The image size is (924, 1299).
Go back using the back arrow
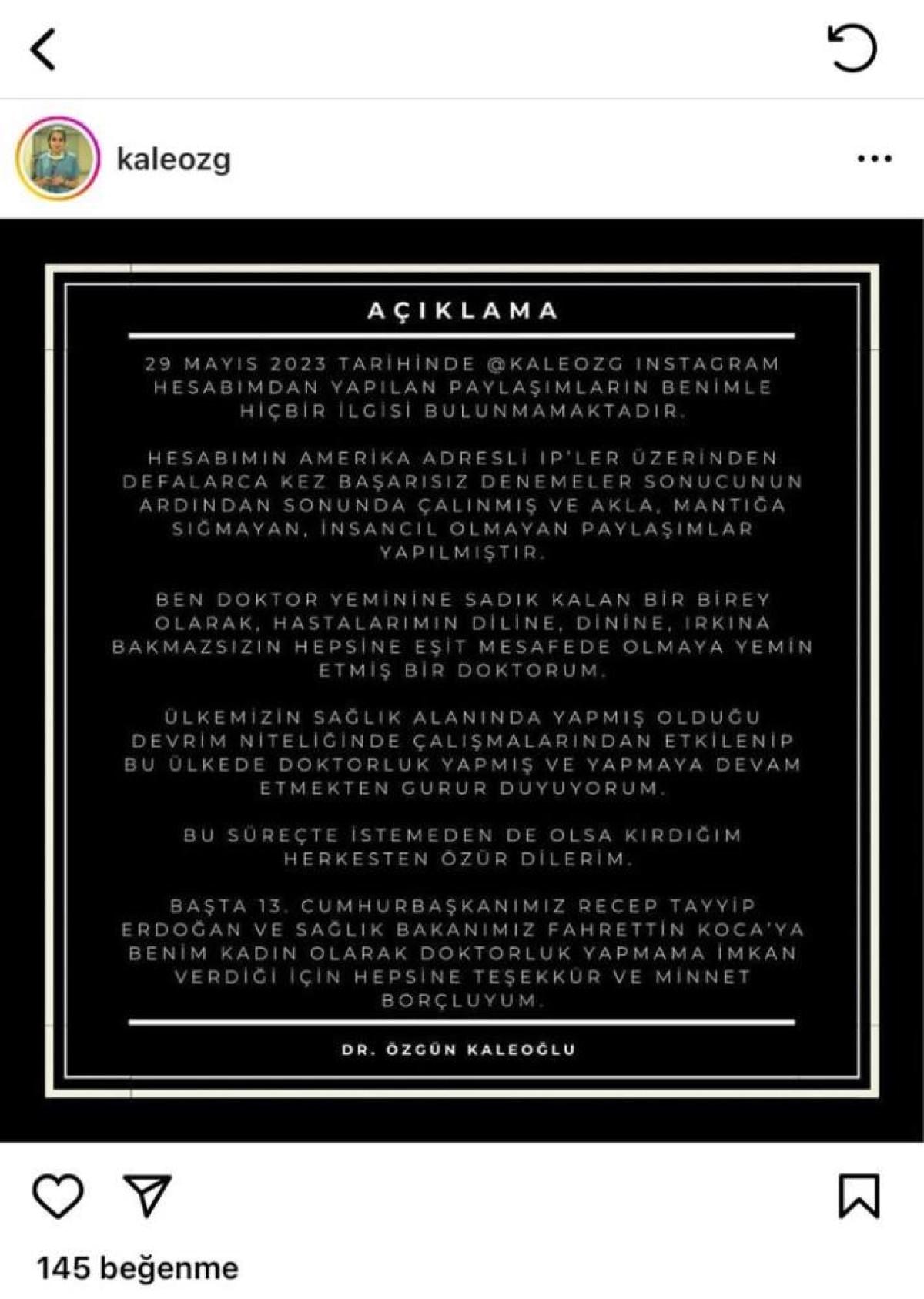click(43, 49)
